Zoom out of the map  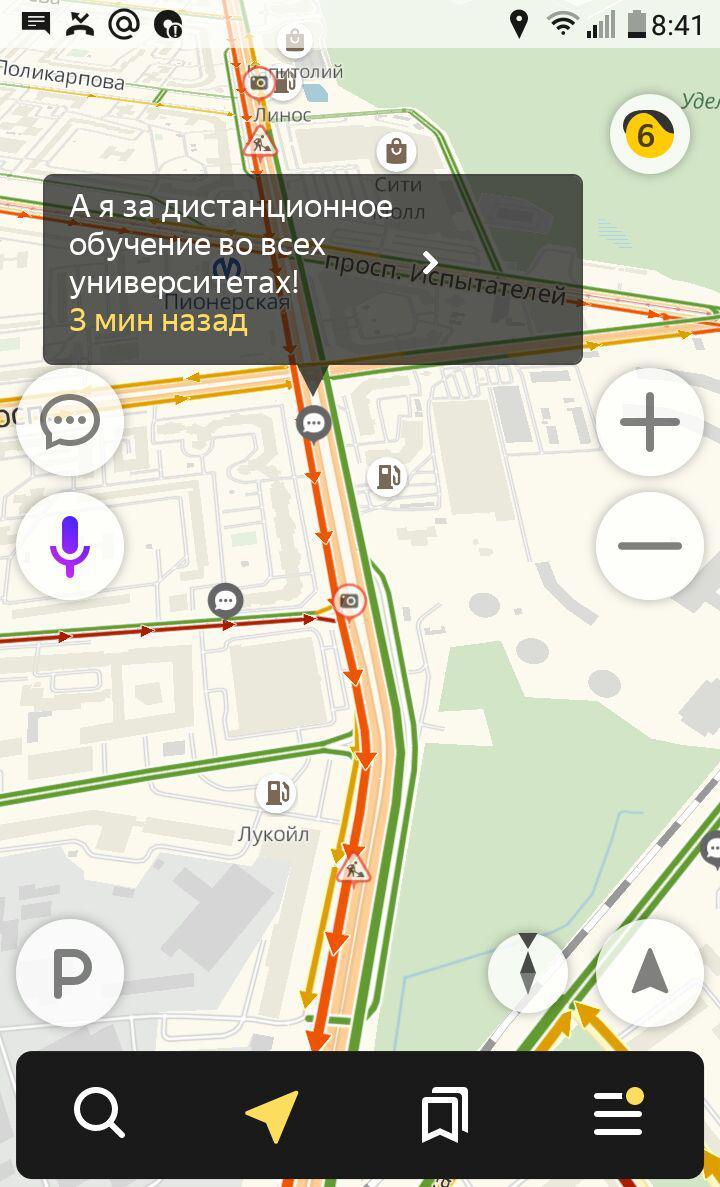(649, 546)
